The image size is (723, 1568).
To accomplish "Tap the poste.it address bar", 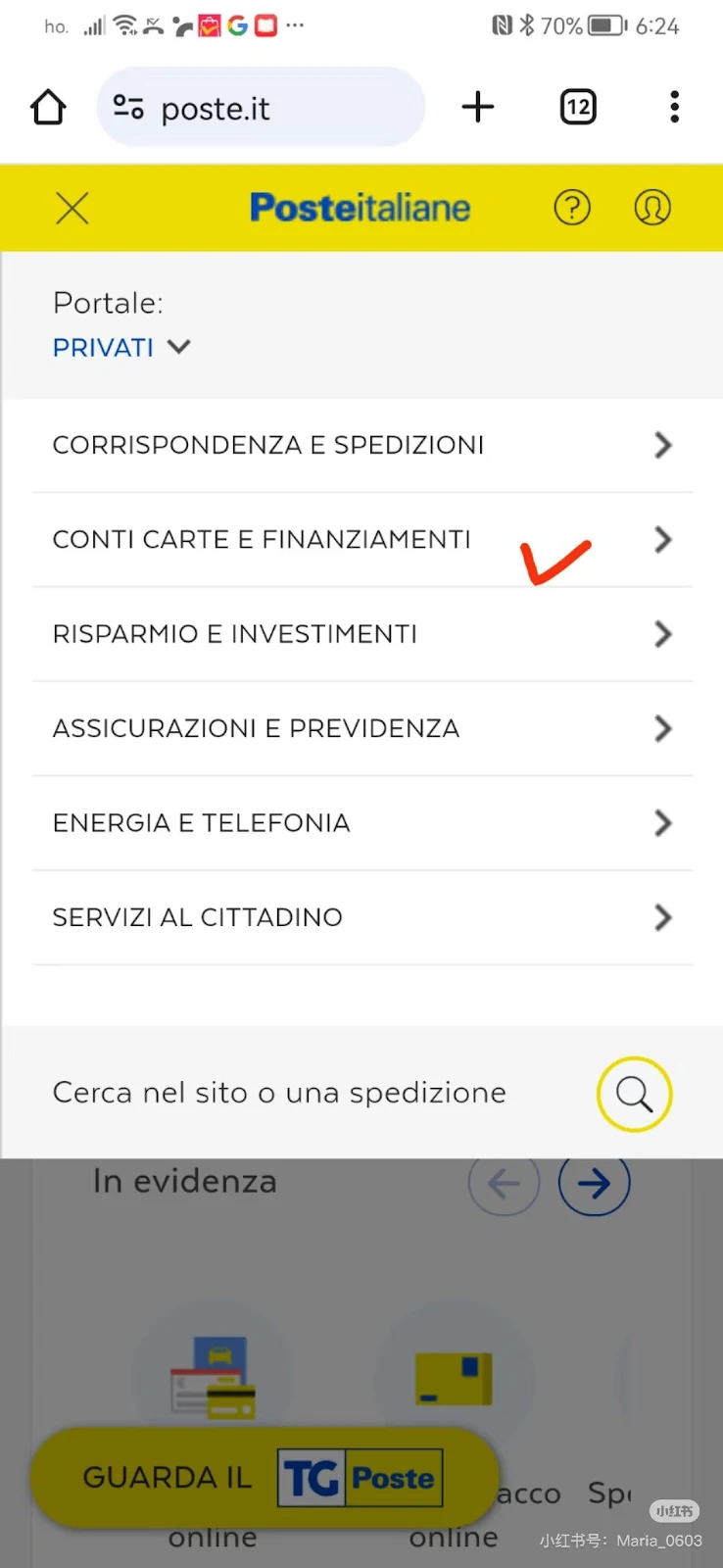I will pos(261,108).
